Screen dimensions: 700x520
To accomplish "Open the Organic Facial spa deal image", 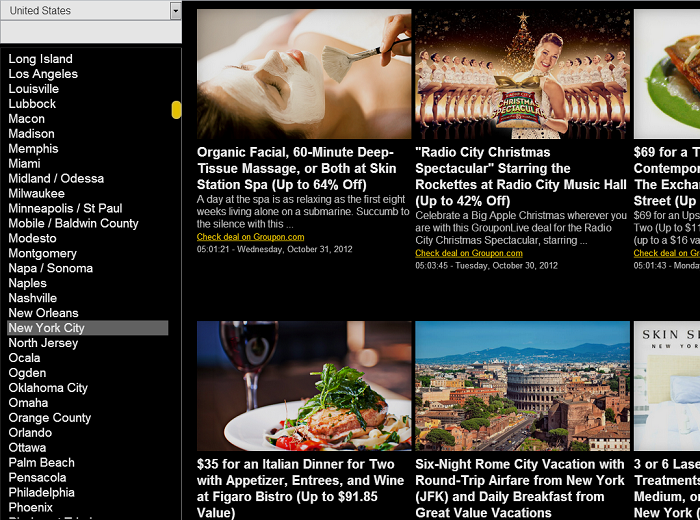I will 304,74.
